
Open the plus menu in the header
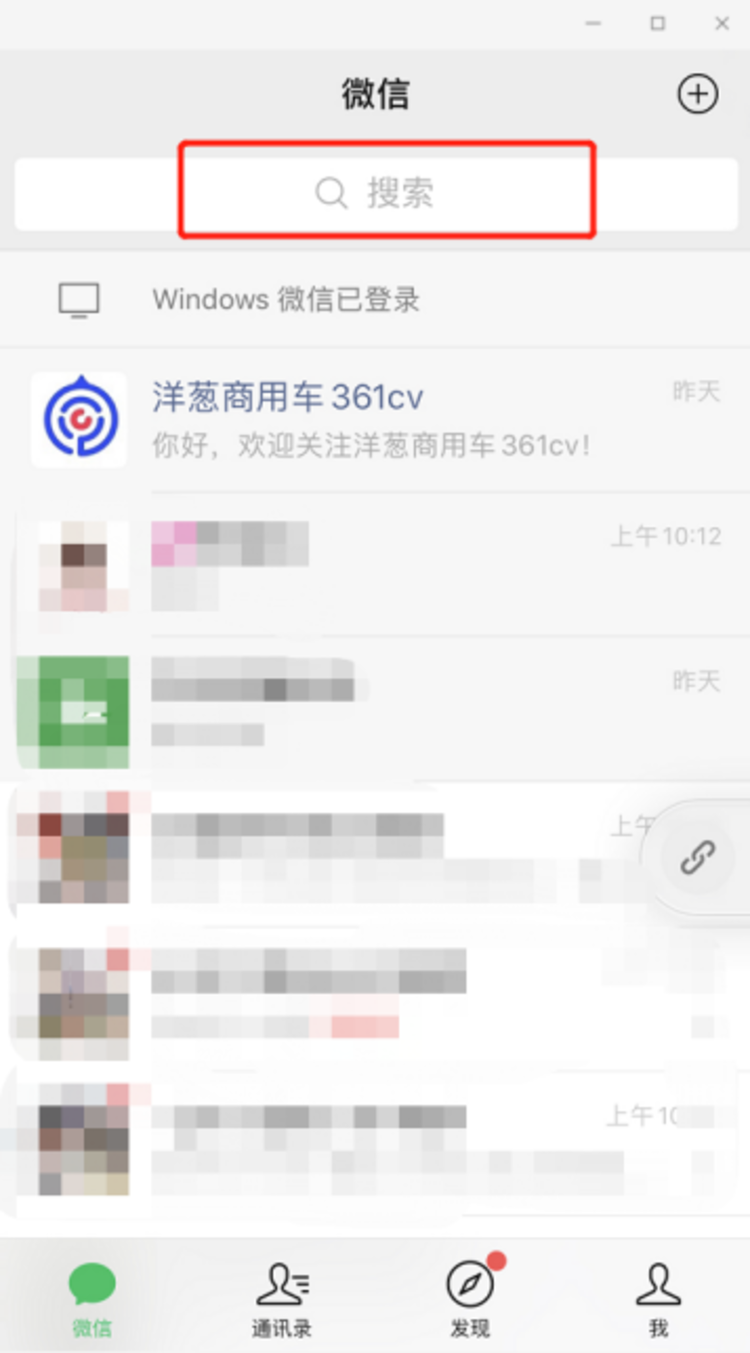697,95
